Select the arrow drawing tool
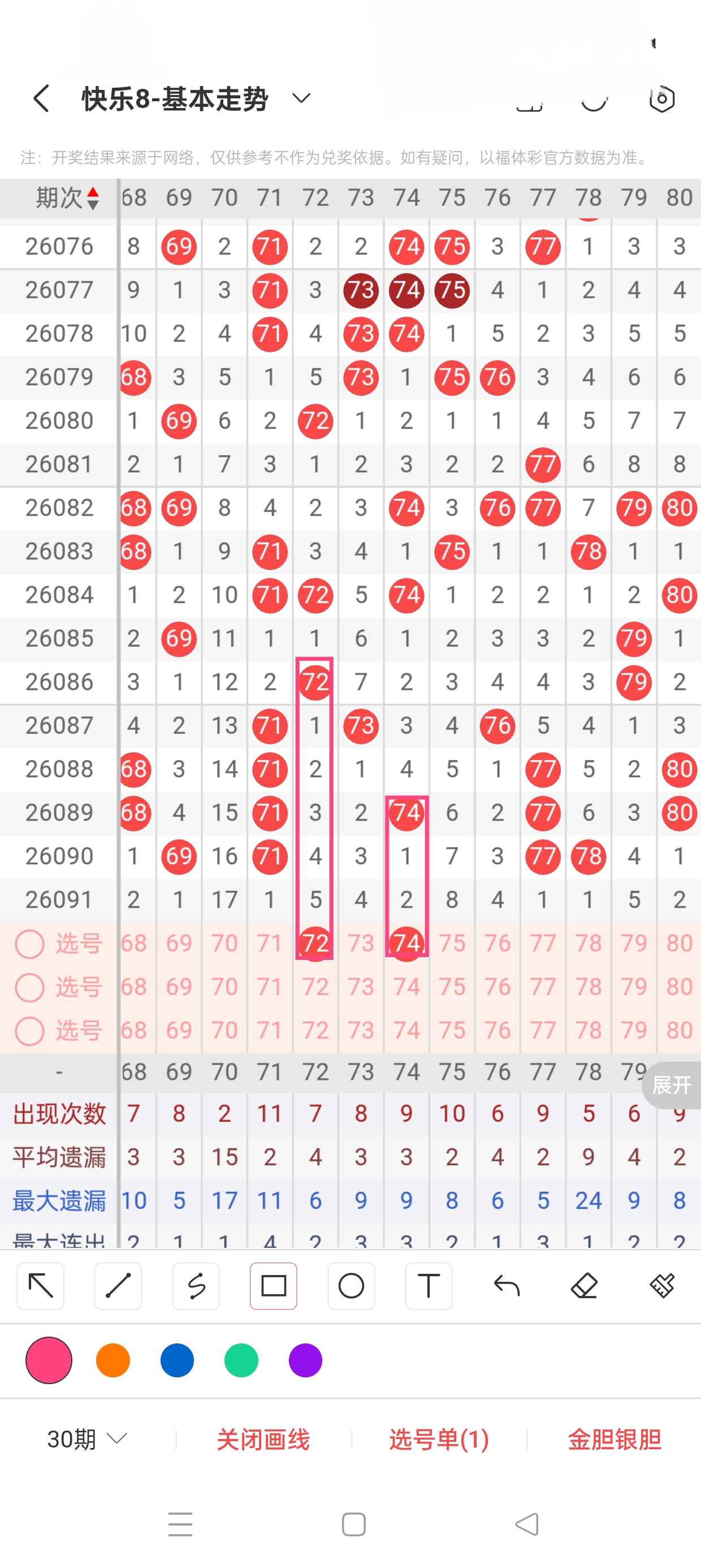The width and height of the screenshot is (701, 1568). coord(41,1286)
